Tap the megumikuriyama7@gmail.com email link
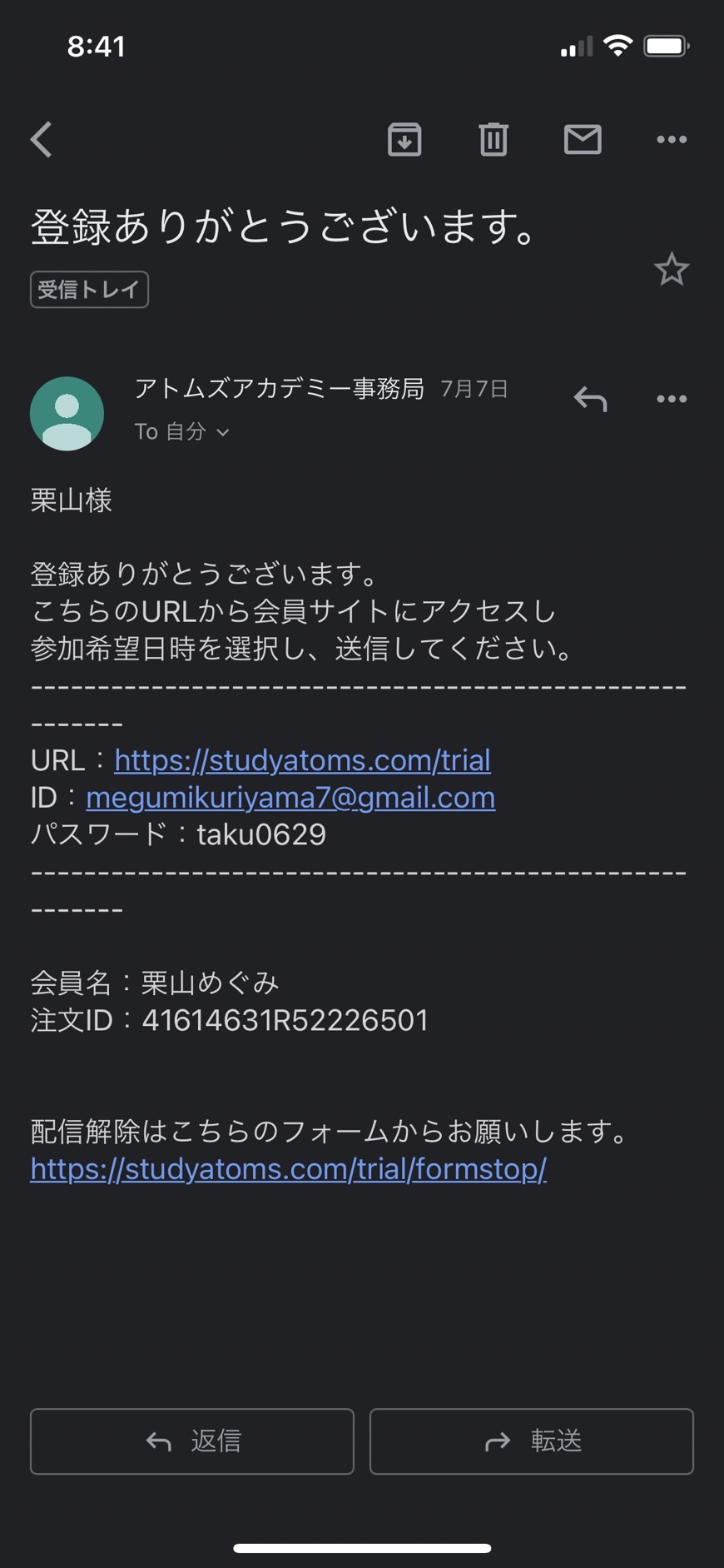 click(290, 798)
